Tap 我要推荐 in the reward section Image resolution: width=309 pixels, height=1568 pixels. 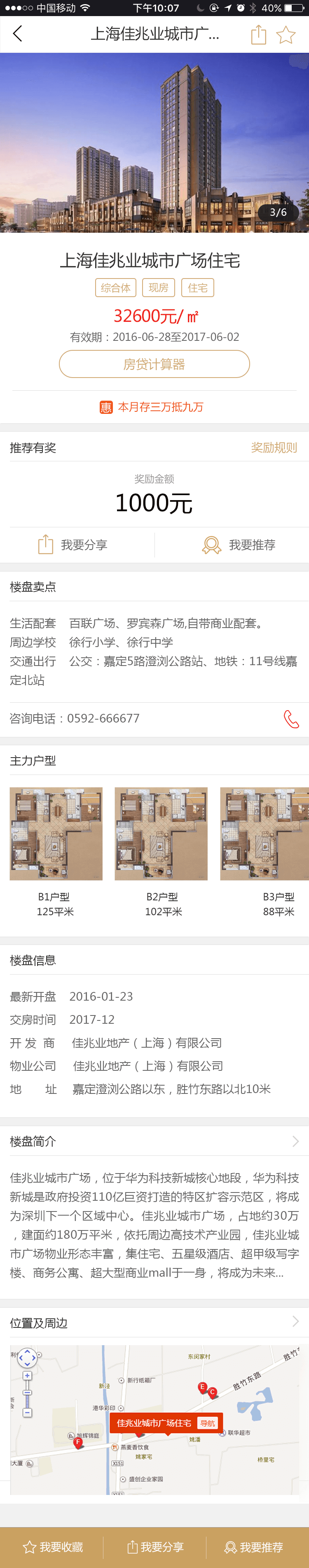click(x=239, y=545)
